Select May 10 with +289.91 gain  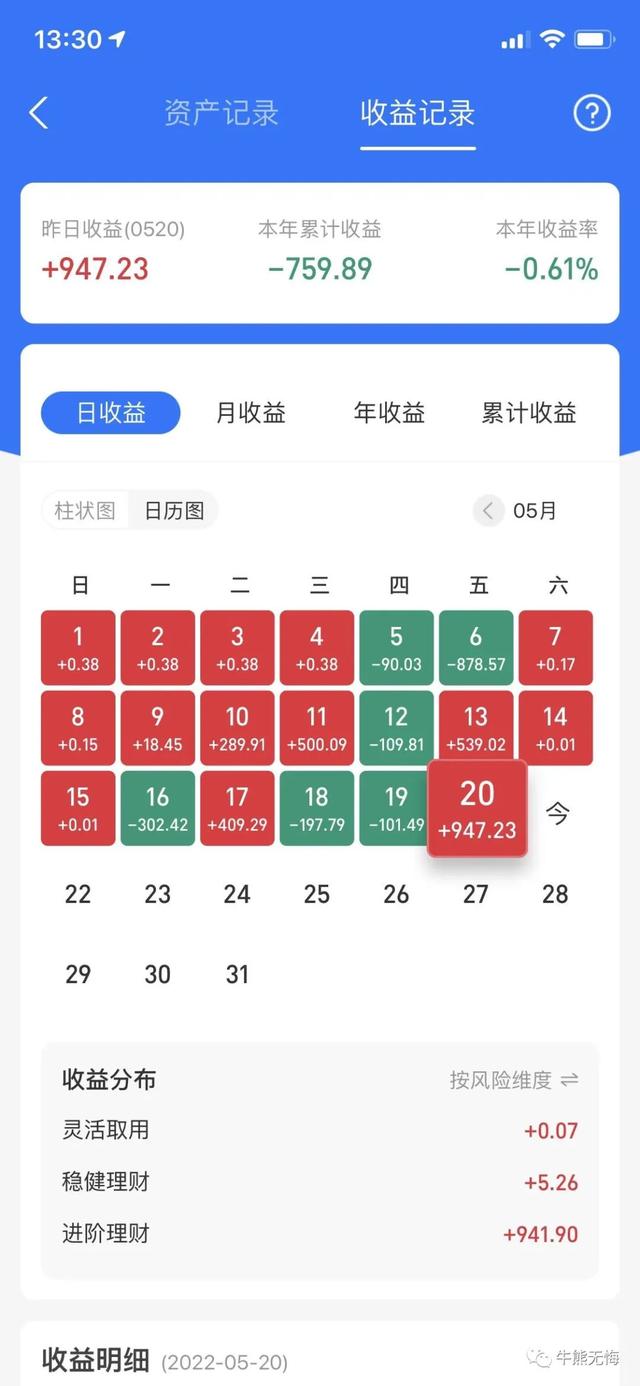[x=237, y=727]
